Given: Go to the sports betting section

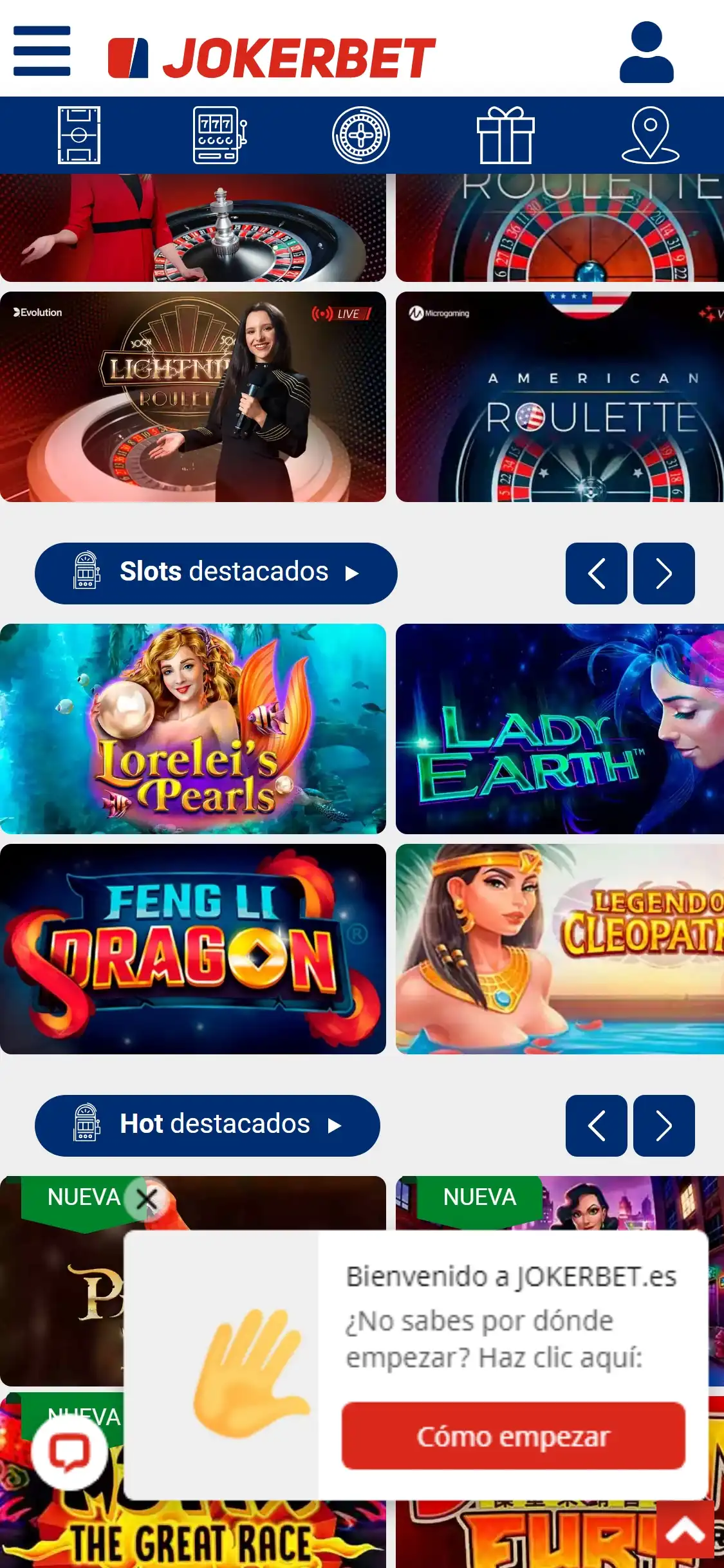Looking at the screenshot, I should 79,135.
